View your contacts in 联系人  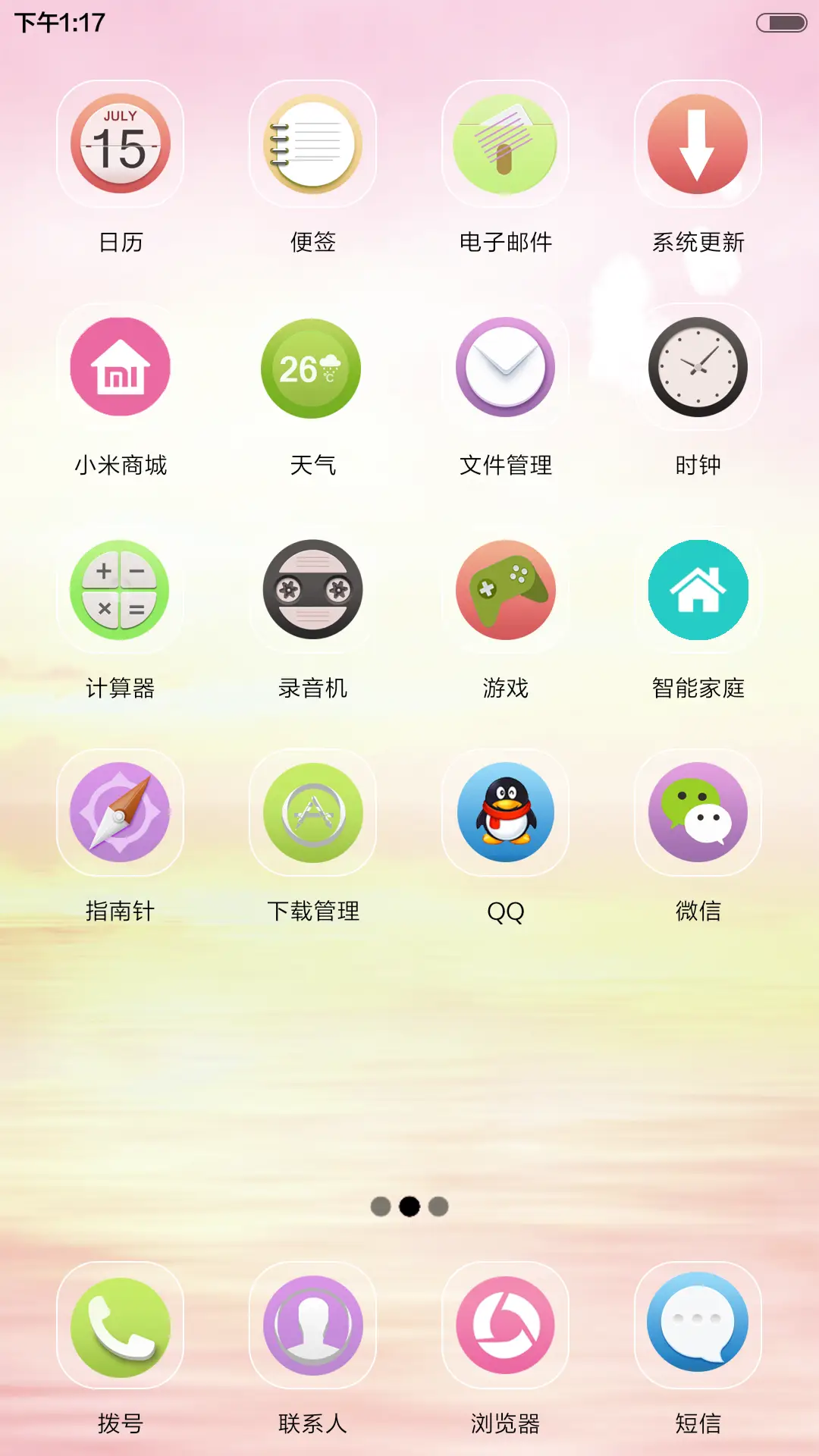312,1327
